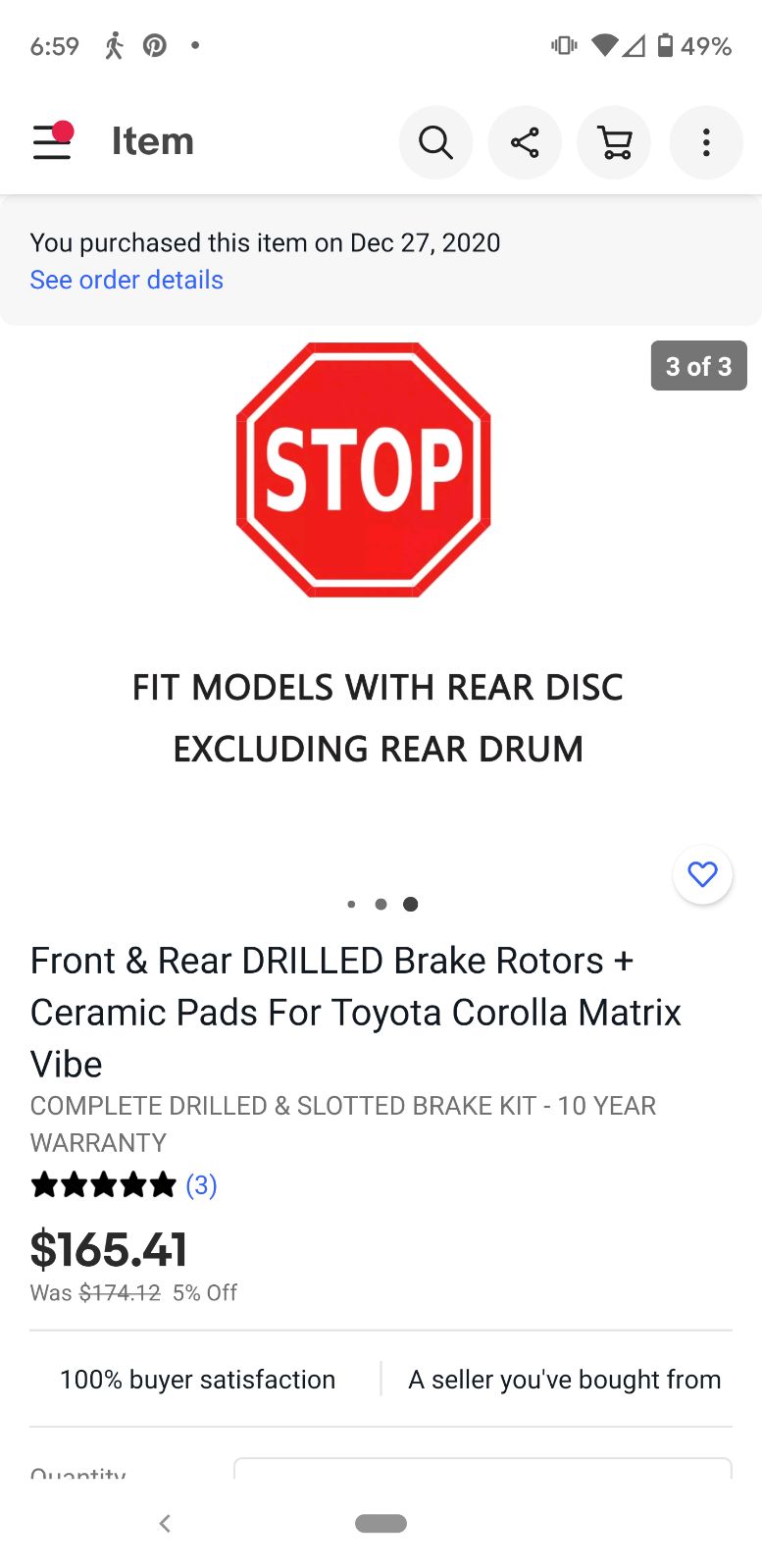See order details for this purchase
The height and width of the screenshot is (1568, 762).
click(127, 280)
